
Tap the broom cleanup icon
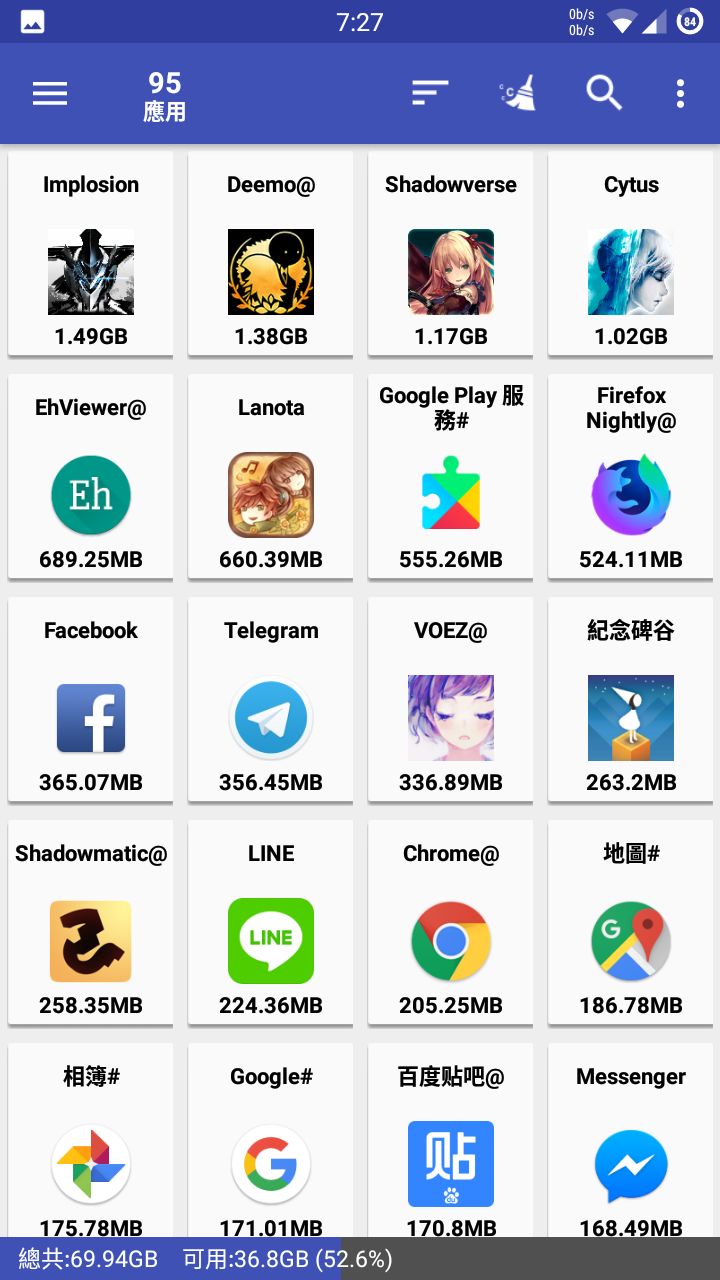pyautogui.click(x=517, y=94)
